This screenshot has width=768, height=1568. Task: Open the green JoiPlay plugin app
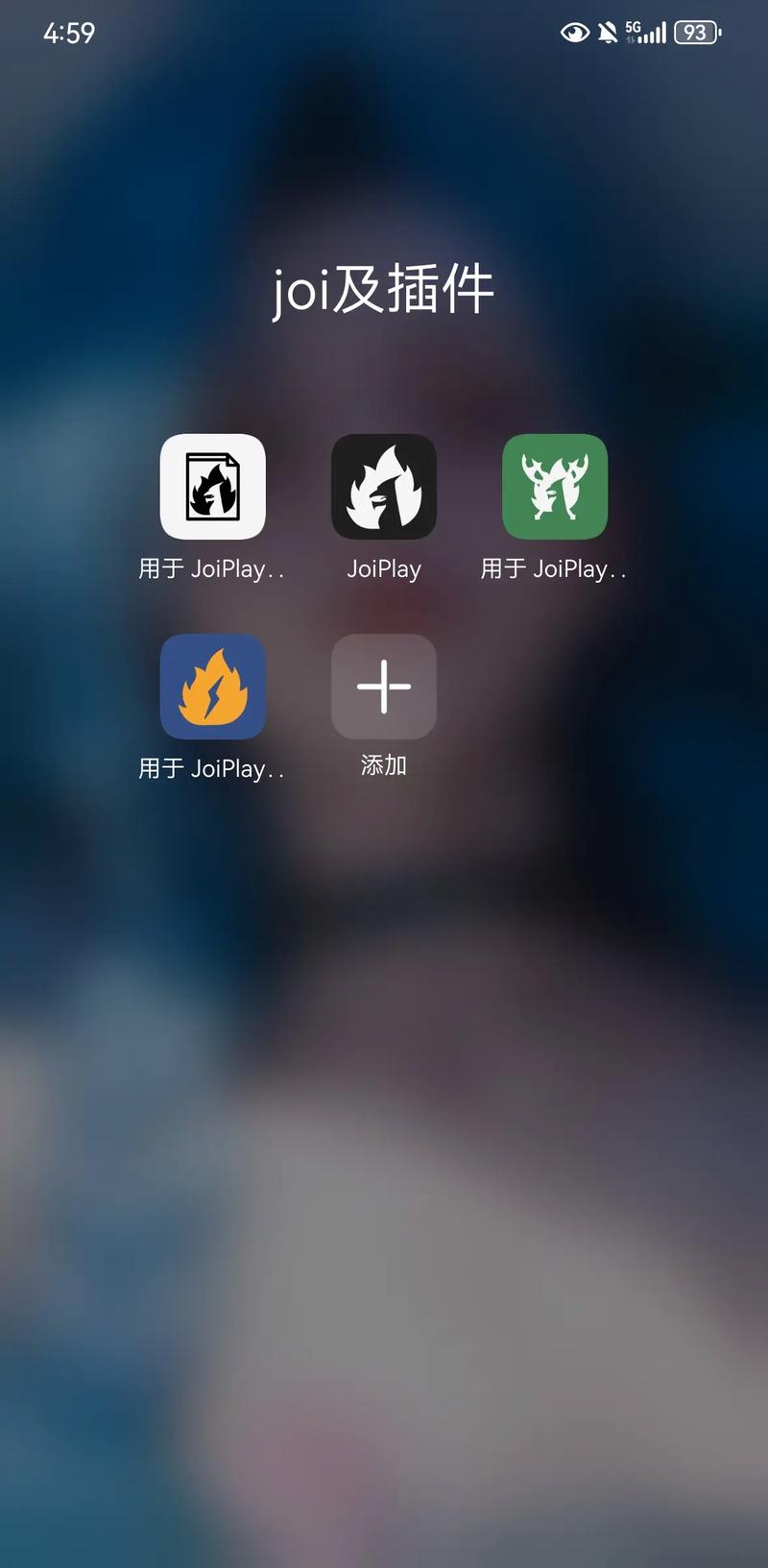coord(555,487)
